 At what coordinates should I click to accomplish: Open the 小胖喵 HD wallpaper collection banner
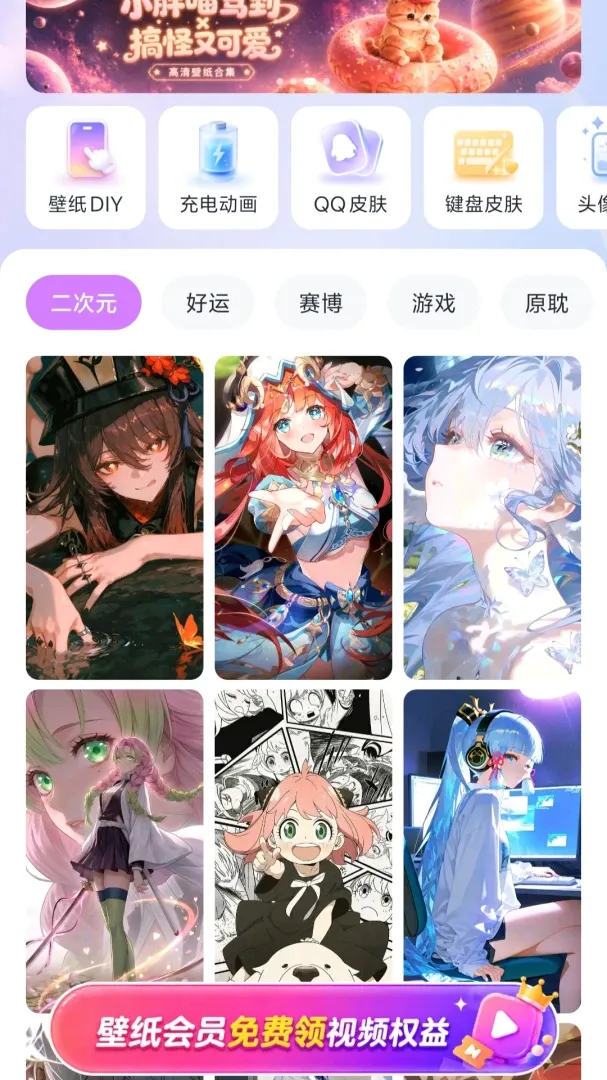(303, 45)
